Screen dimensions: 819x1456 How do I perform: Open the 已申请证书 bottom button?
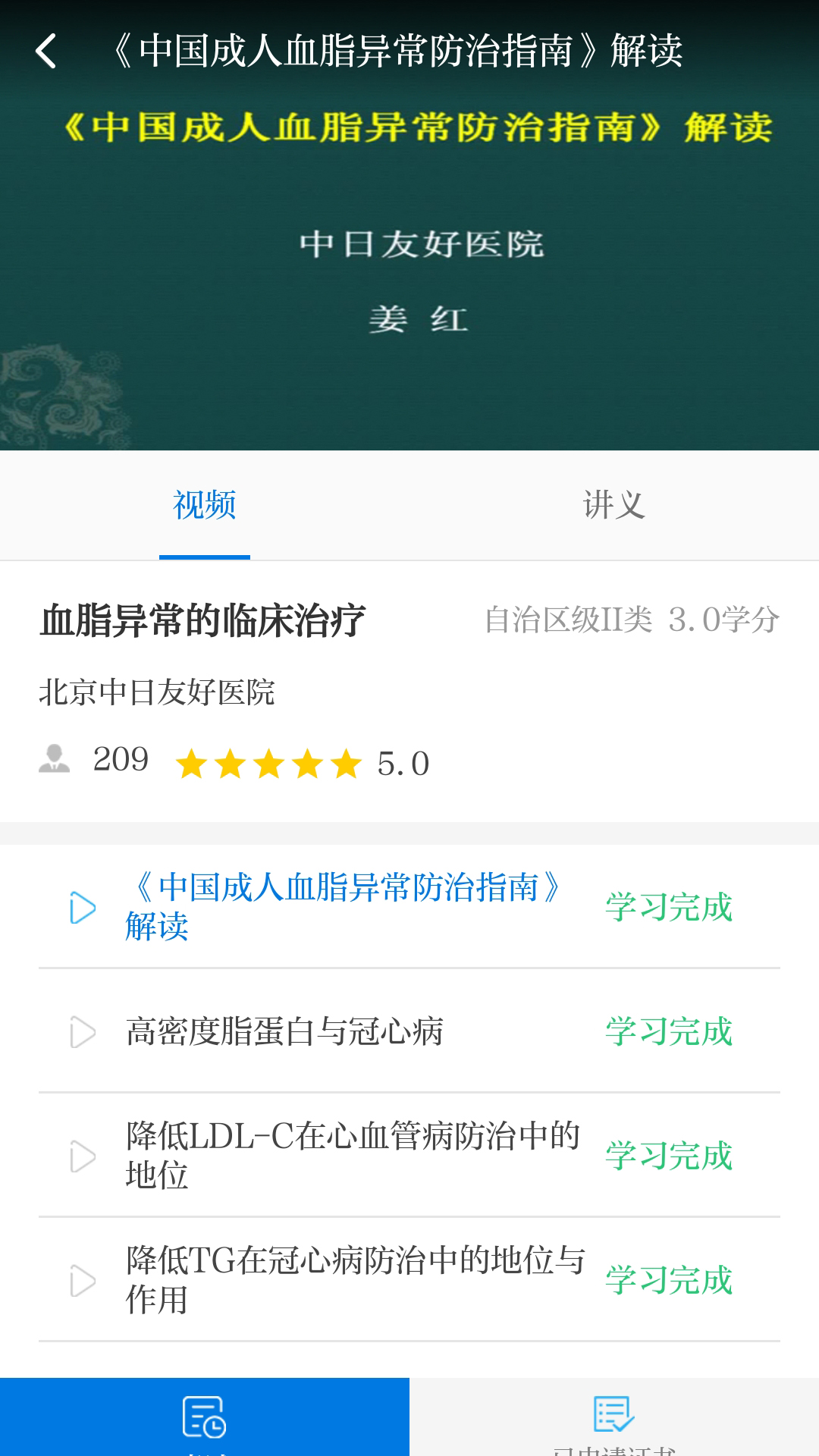614,1417
